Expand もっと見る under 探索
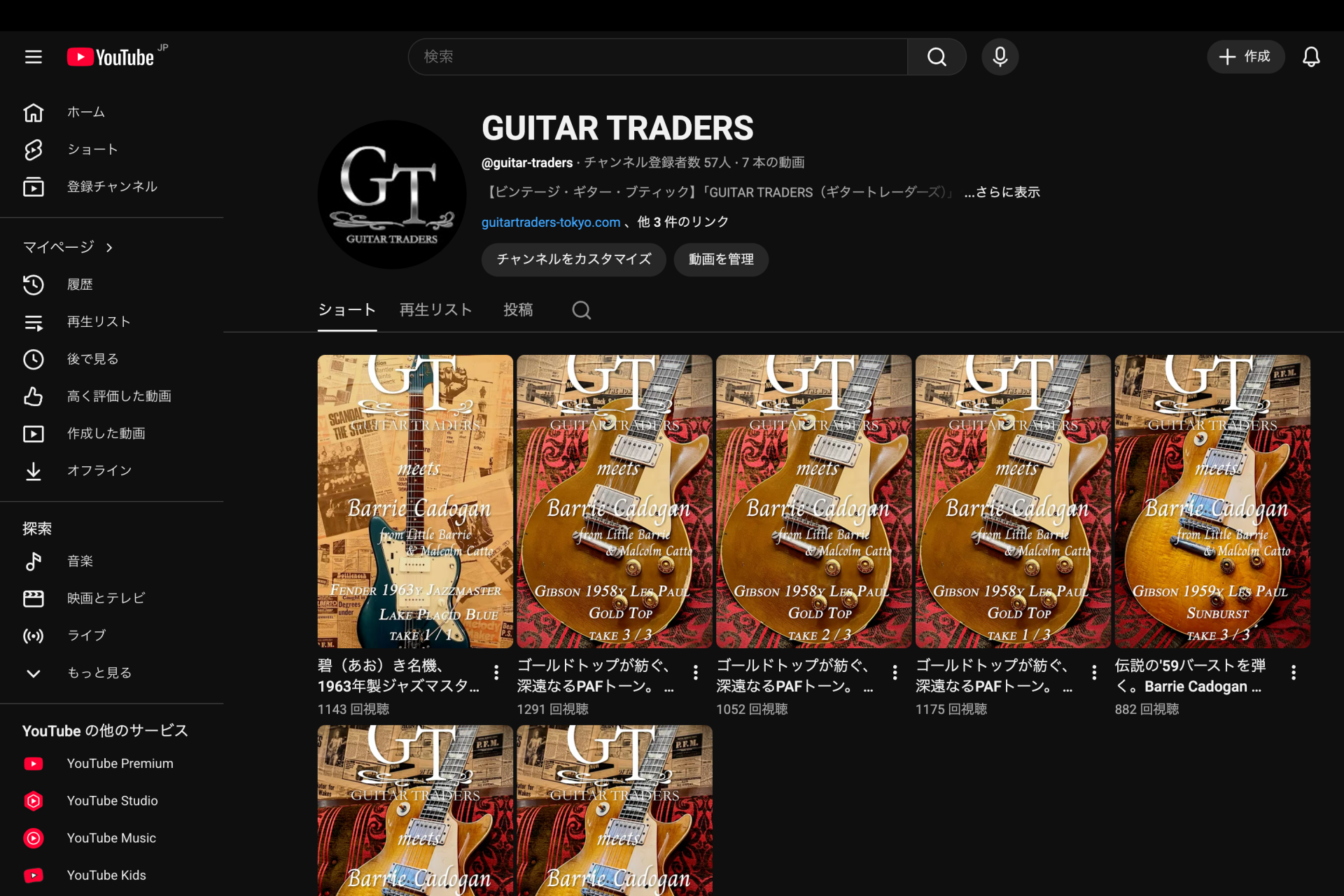Viewport: 1344px width, 896px height. tap(99, 673)
